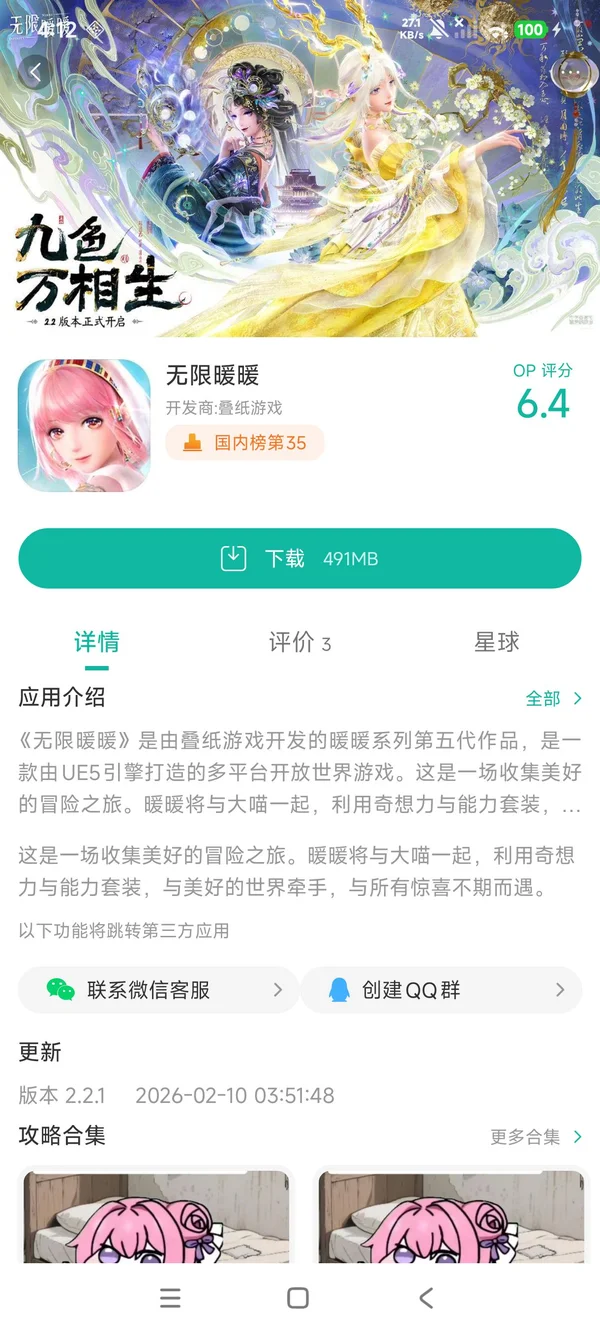
Task: Tap the 无限暖暖 app icon
Action: (x=84, y=425)
